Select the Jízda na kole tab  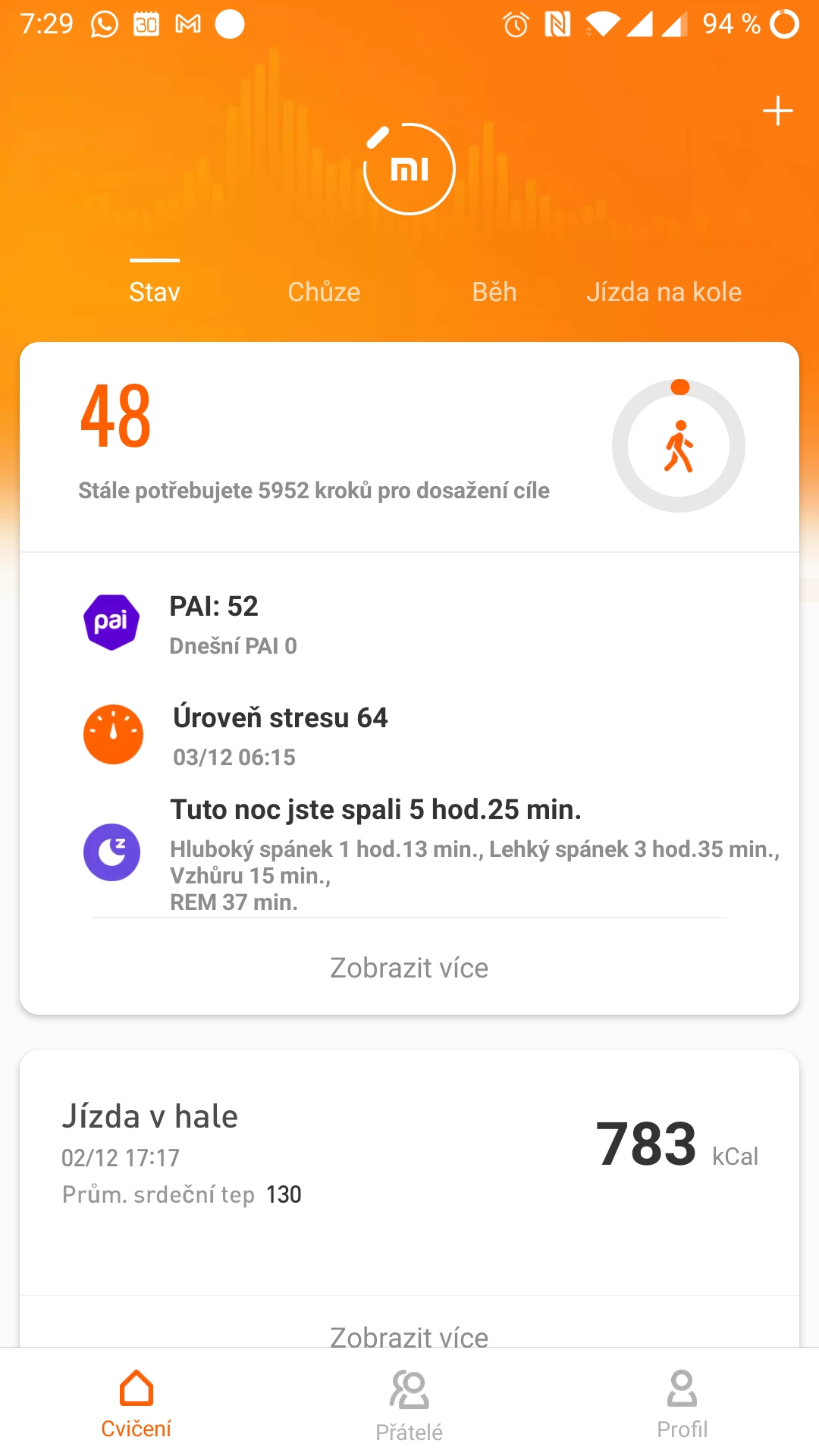click(664, 292)
